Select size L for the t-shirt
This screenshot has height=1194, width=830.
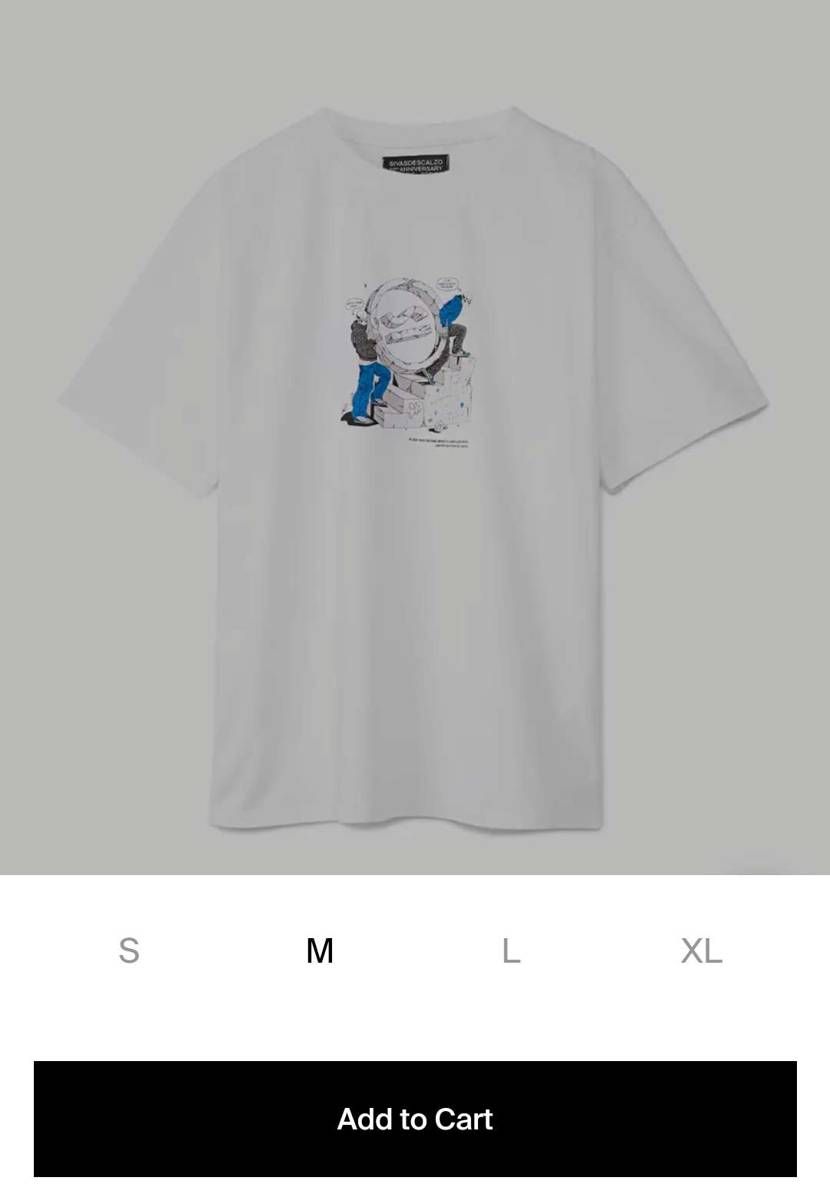click(510, 951)
